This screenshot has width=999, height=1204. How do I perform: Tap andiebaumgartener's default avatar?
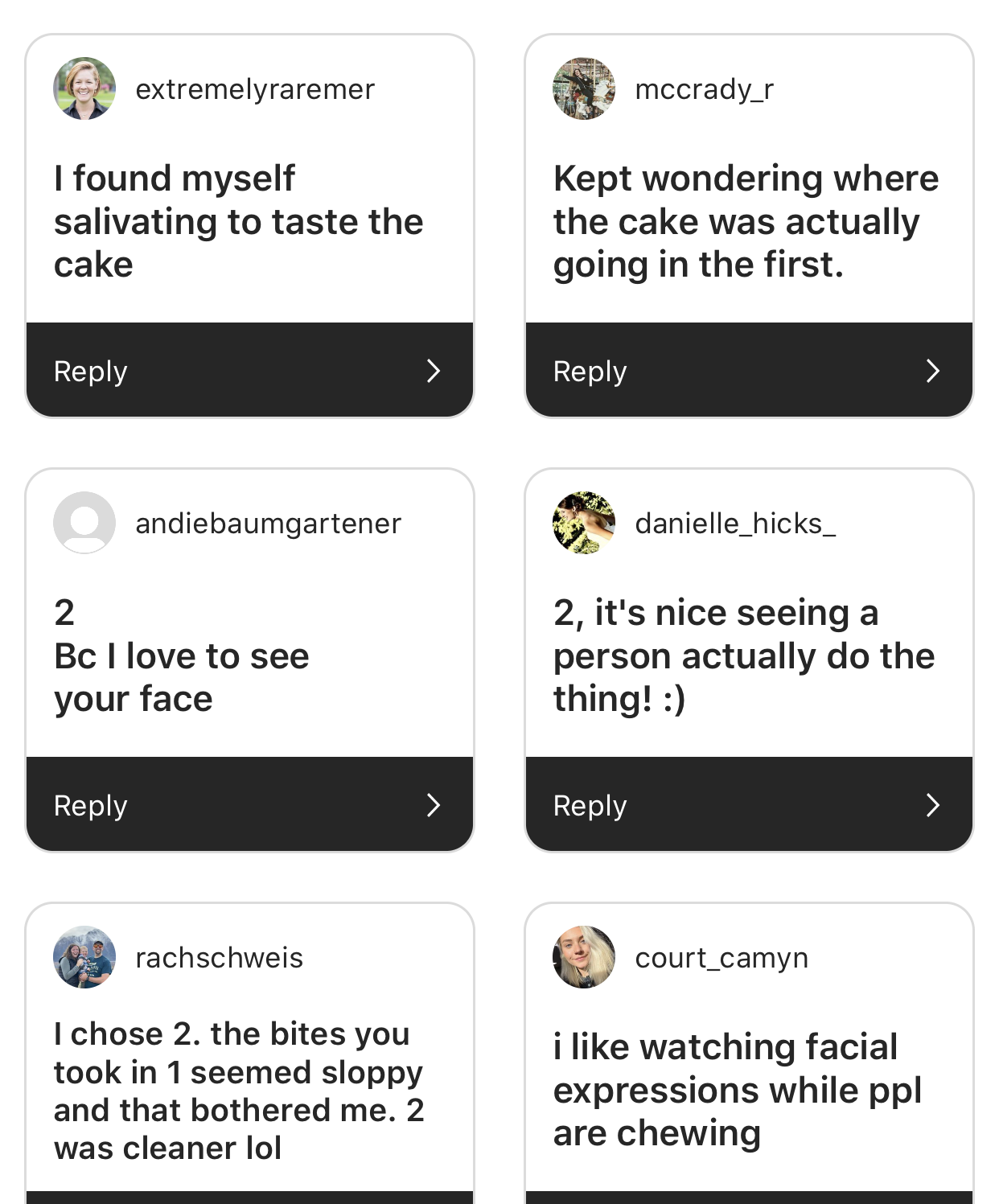[x=84, y=523]
